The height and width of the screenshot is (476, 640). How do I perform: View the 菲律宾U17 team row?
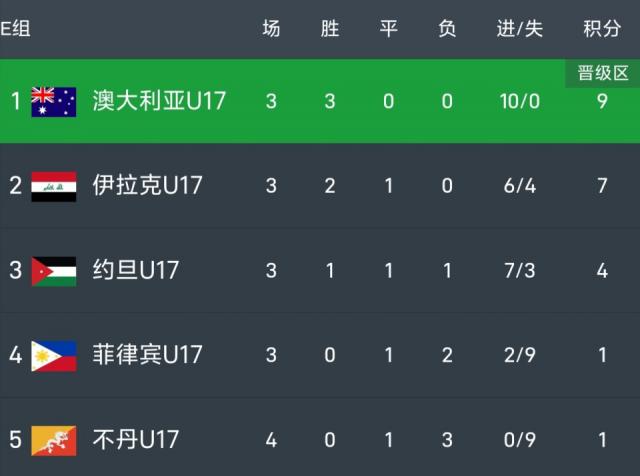click(x=320, y=355)
